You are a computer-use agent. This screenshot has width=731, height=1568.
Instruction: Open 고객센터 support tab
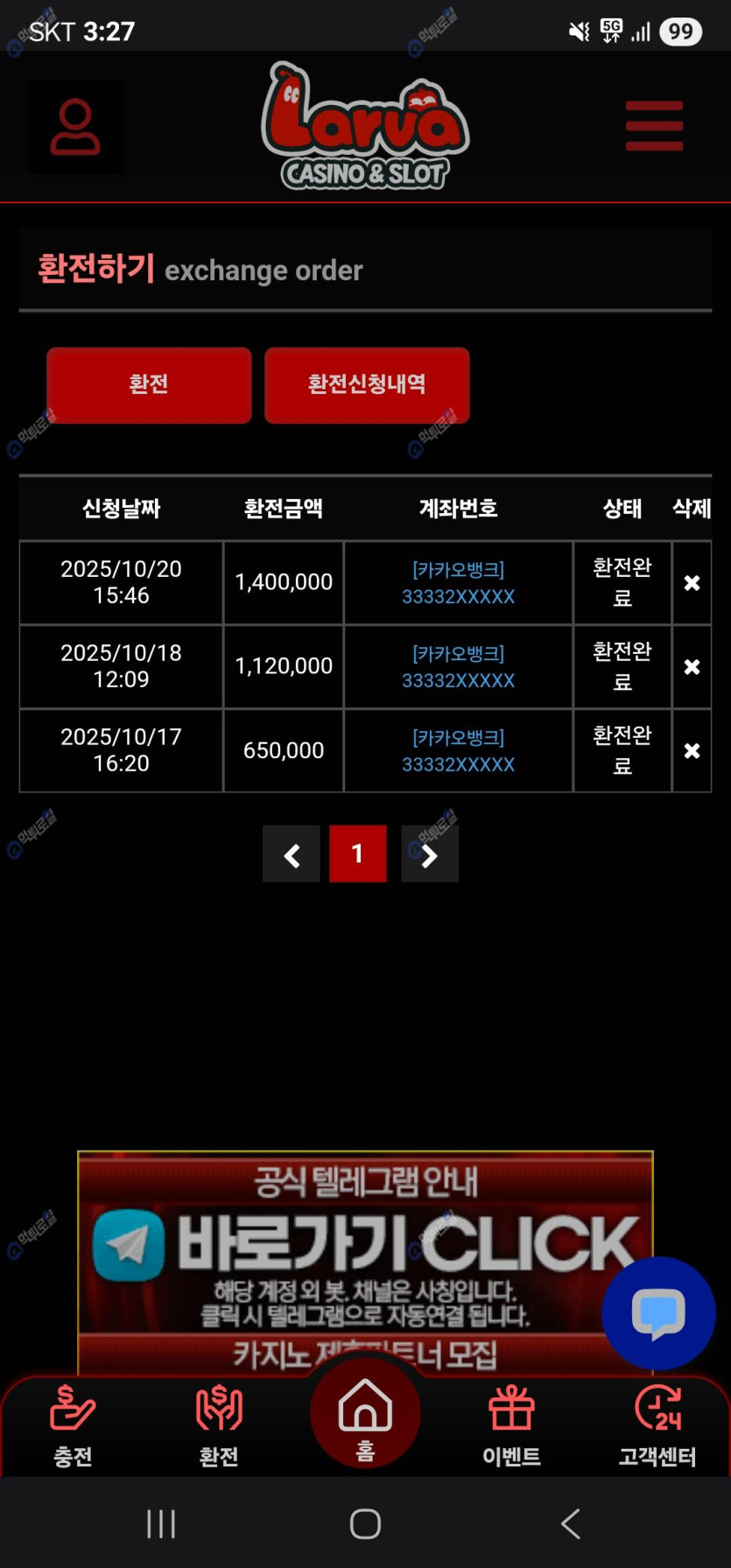coord(657,1423)
